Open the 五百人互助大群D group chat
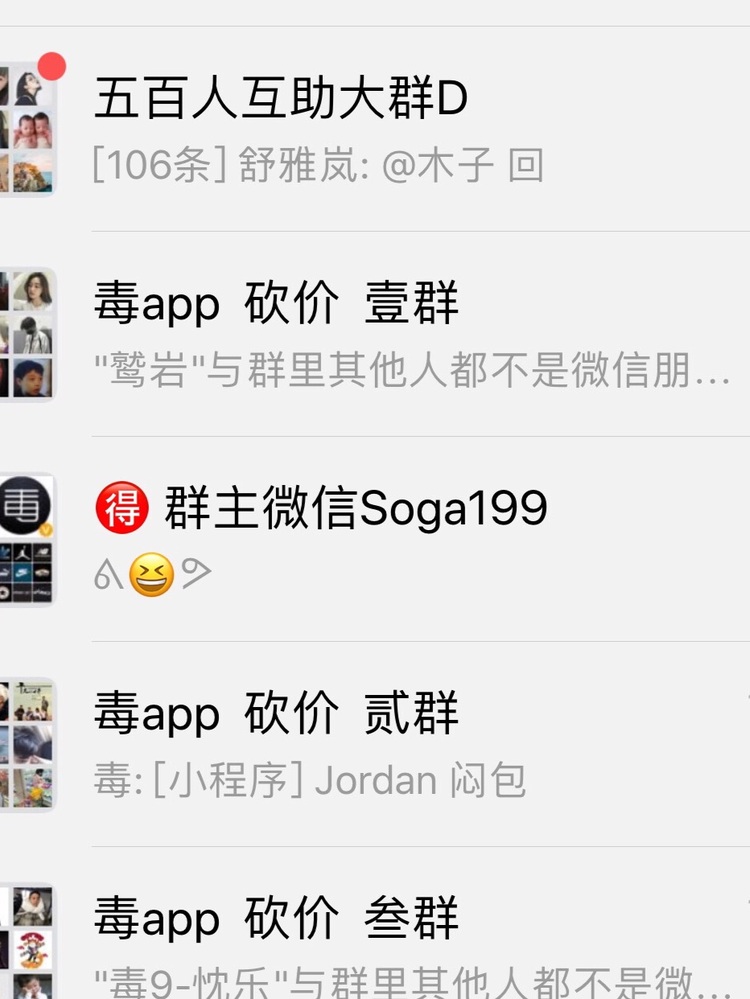This screenshot has width=750, height=999. [400, 129]
